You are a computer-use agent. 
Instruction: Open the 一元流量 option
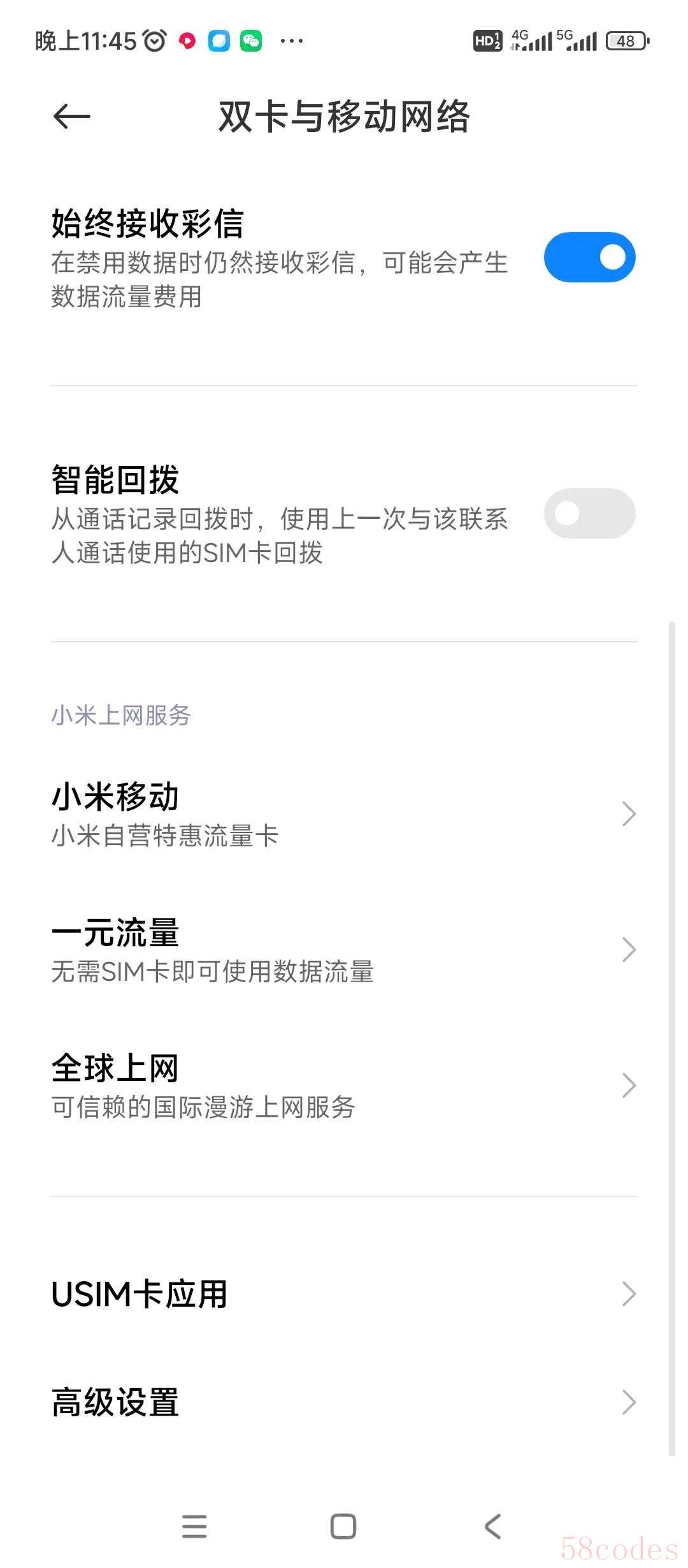[x=344, y=950]
